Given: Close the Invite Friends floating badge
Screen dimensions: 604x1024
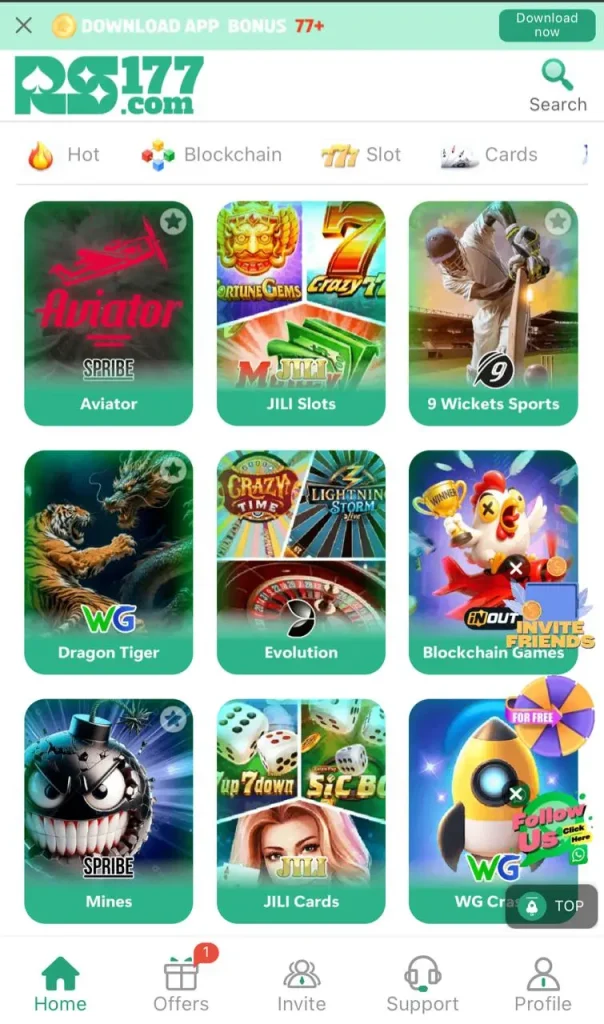Looking at the screenshot, I should tap(516, 568).
